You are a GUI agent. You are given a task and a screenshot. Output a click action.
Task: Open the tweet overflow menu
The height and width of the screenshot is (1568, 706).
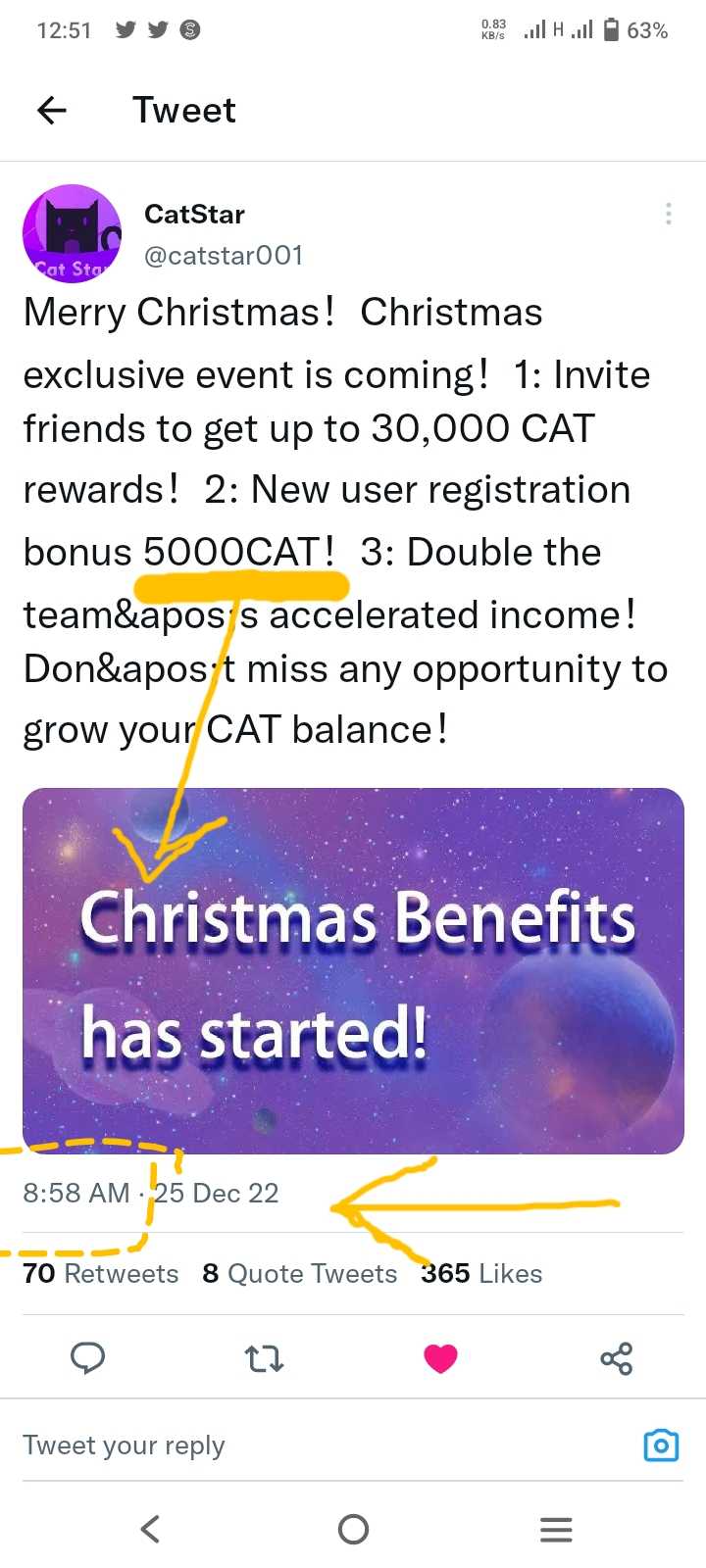668,214
